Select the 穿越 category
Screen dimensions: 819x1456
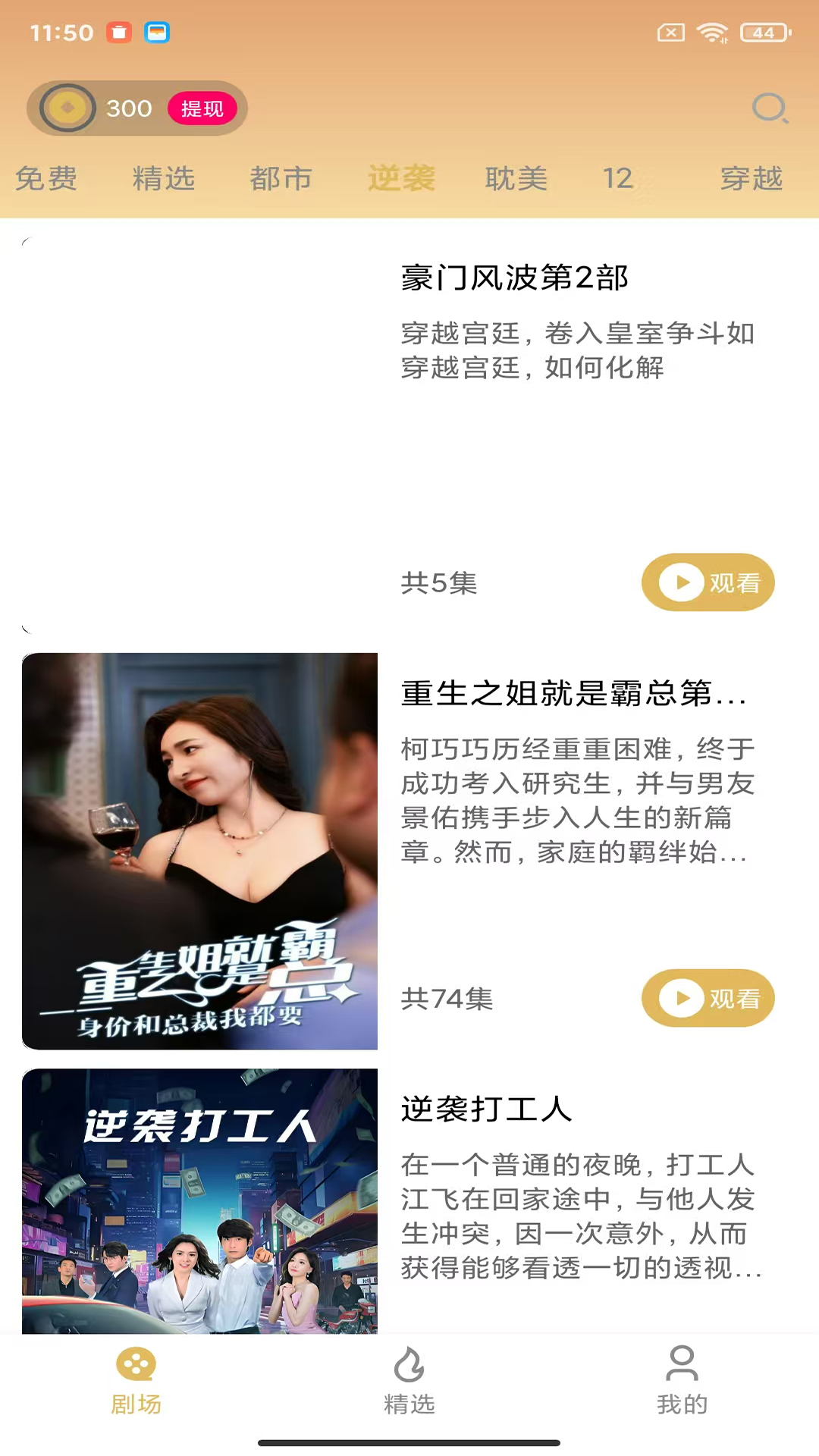pyautogui.click(x=752, y=180)
